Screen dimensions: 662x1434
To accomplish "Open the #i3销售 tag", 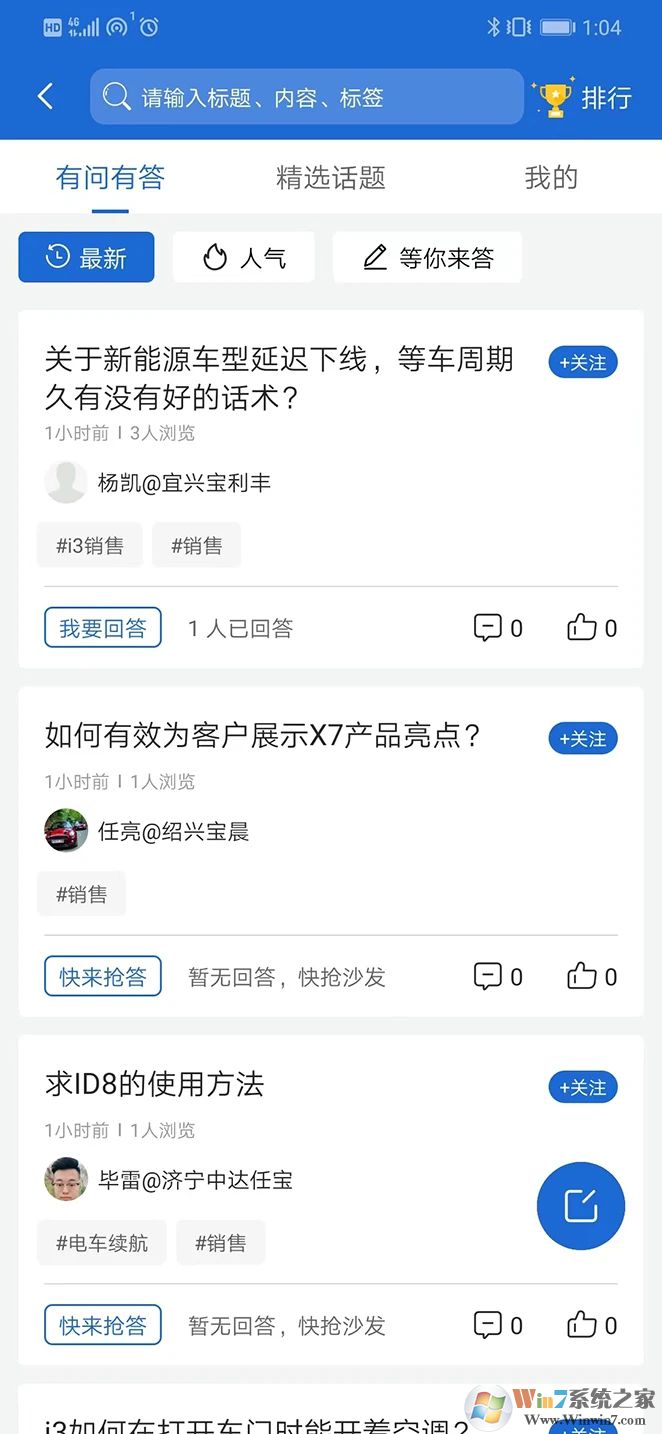I will tap(90, 545).
